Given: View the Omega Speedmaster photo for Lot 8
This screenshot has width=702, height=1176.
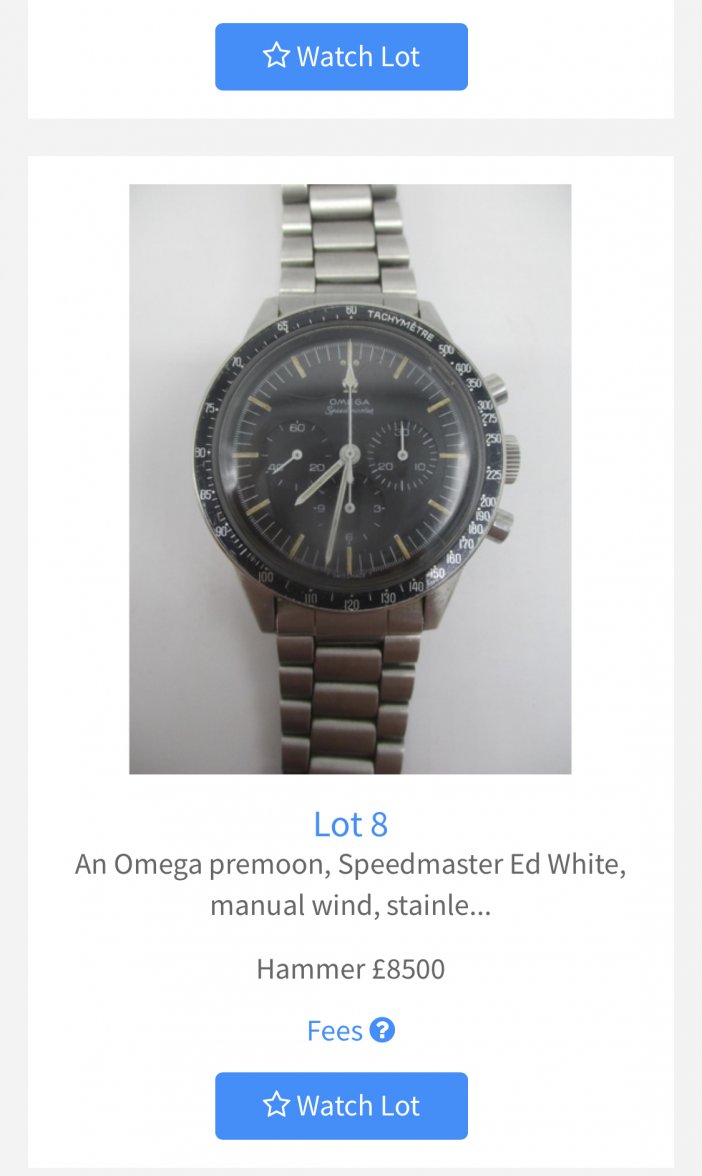Looking at the screenshot, I should pyautogui.click(x=350, y=478).
